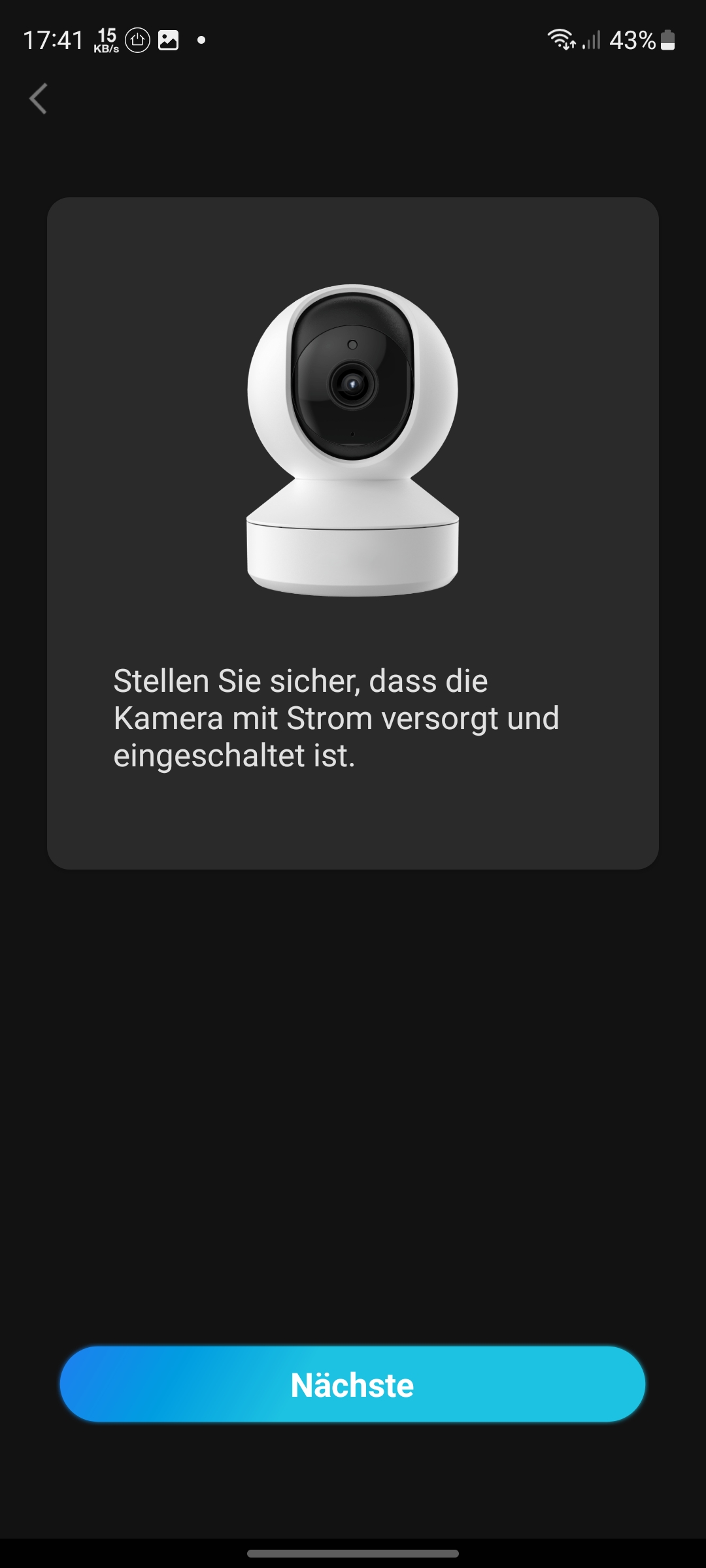Tap the Nächste button to continue

tap(352, 1384)
